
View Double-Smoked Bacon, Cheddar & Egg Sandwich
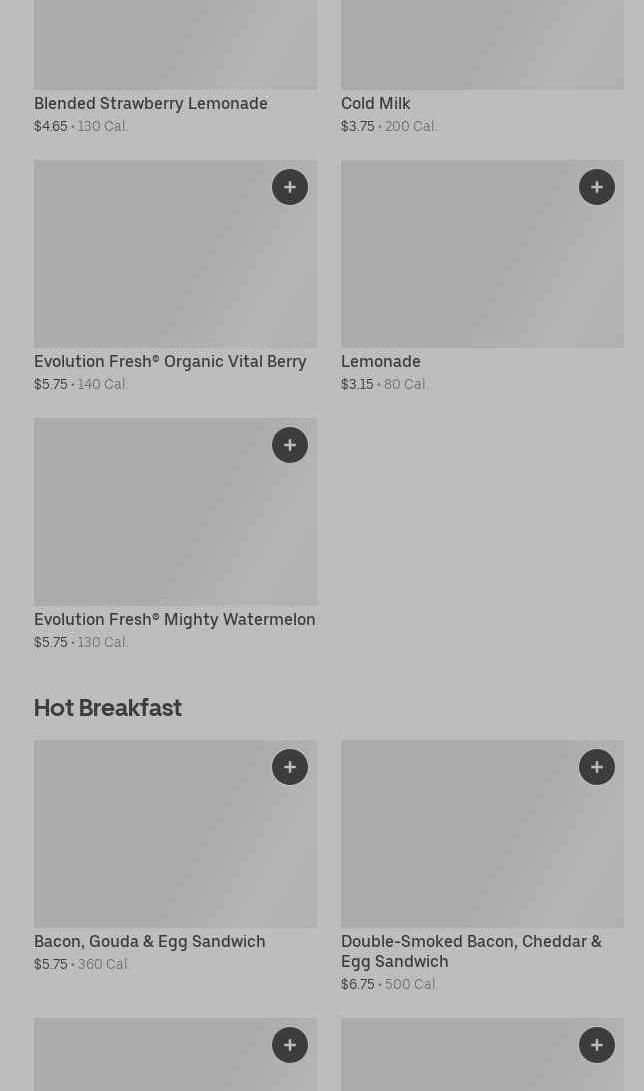point(471,951)
